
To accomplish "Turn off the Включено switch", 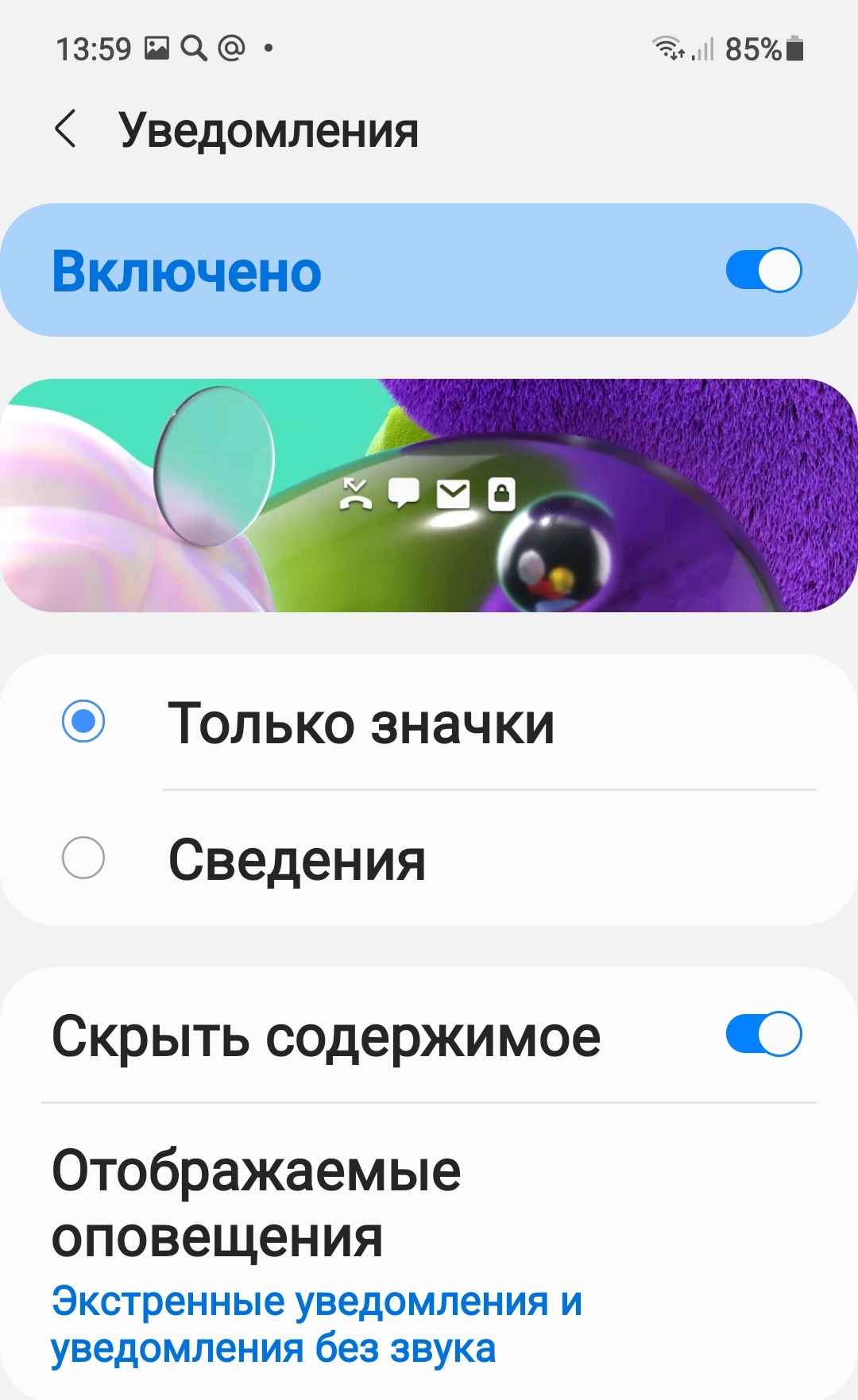I will click(x=763, y=271).
